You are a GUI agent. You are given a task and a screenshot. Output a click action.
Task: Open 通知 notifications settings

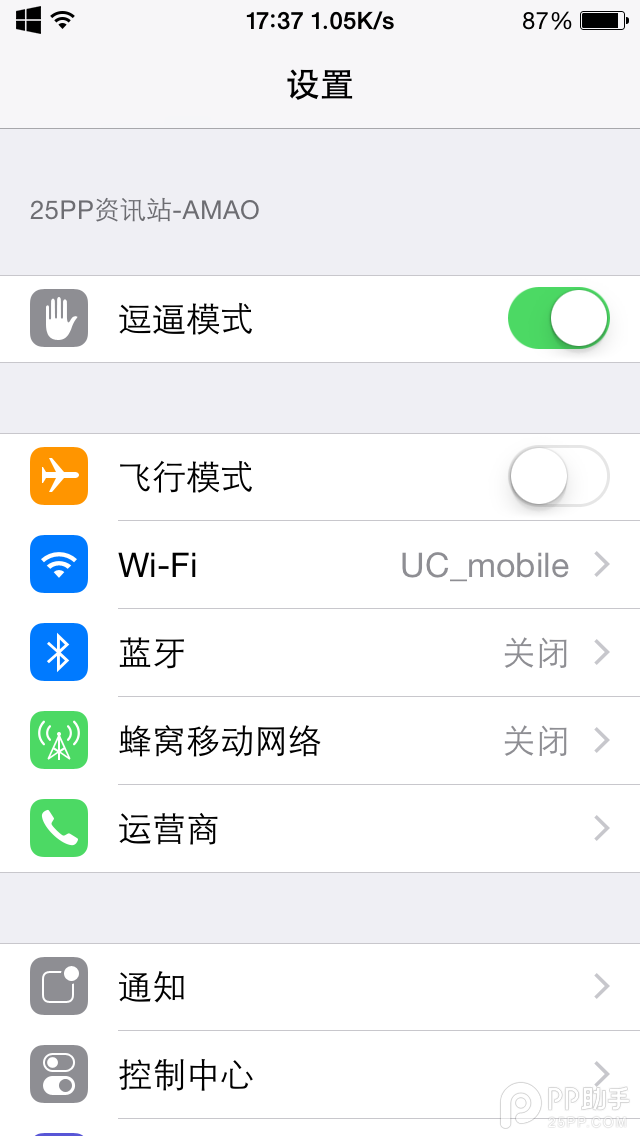click(x=320, y=987)
